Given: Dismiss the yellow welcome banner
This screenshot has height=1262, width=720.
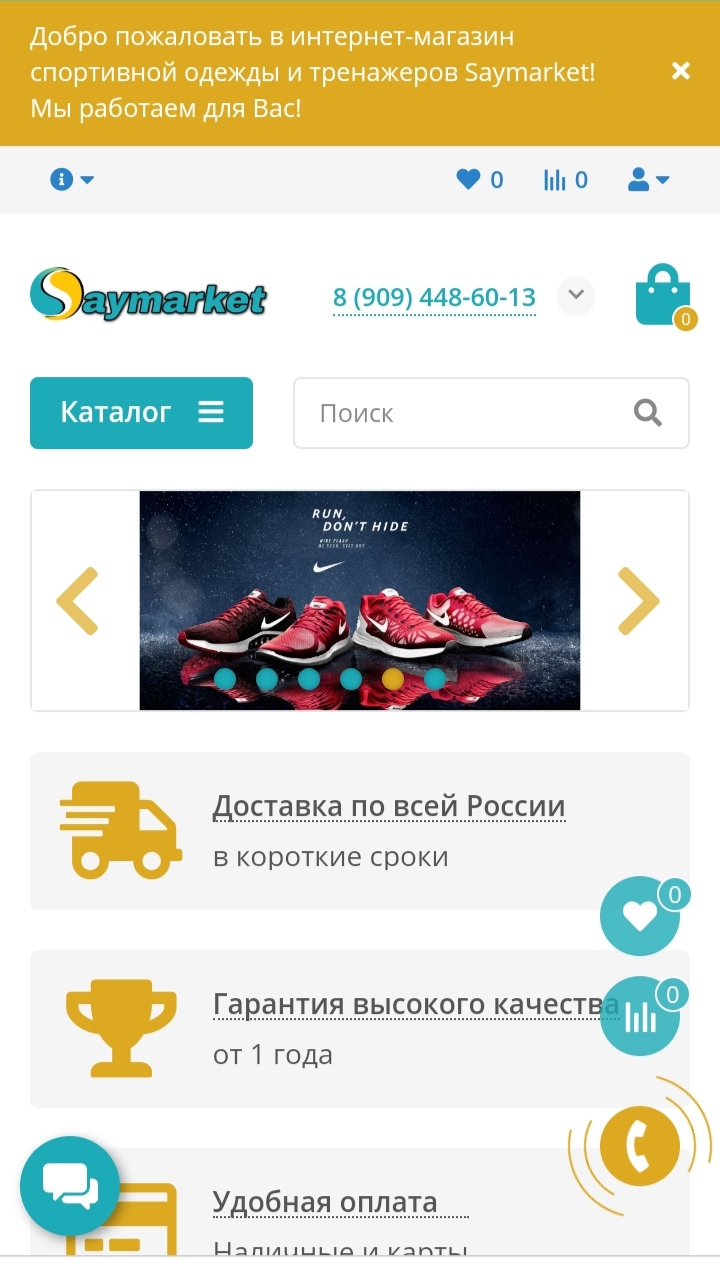Looking at the screenshot, I should (x=681, y=71).
